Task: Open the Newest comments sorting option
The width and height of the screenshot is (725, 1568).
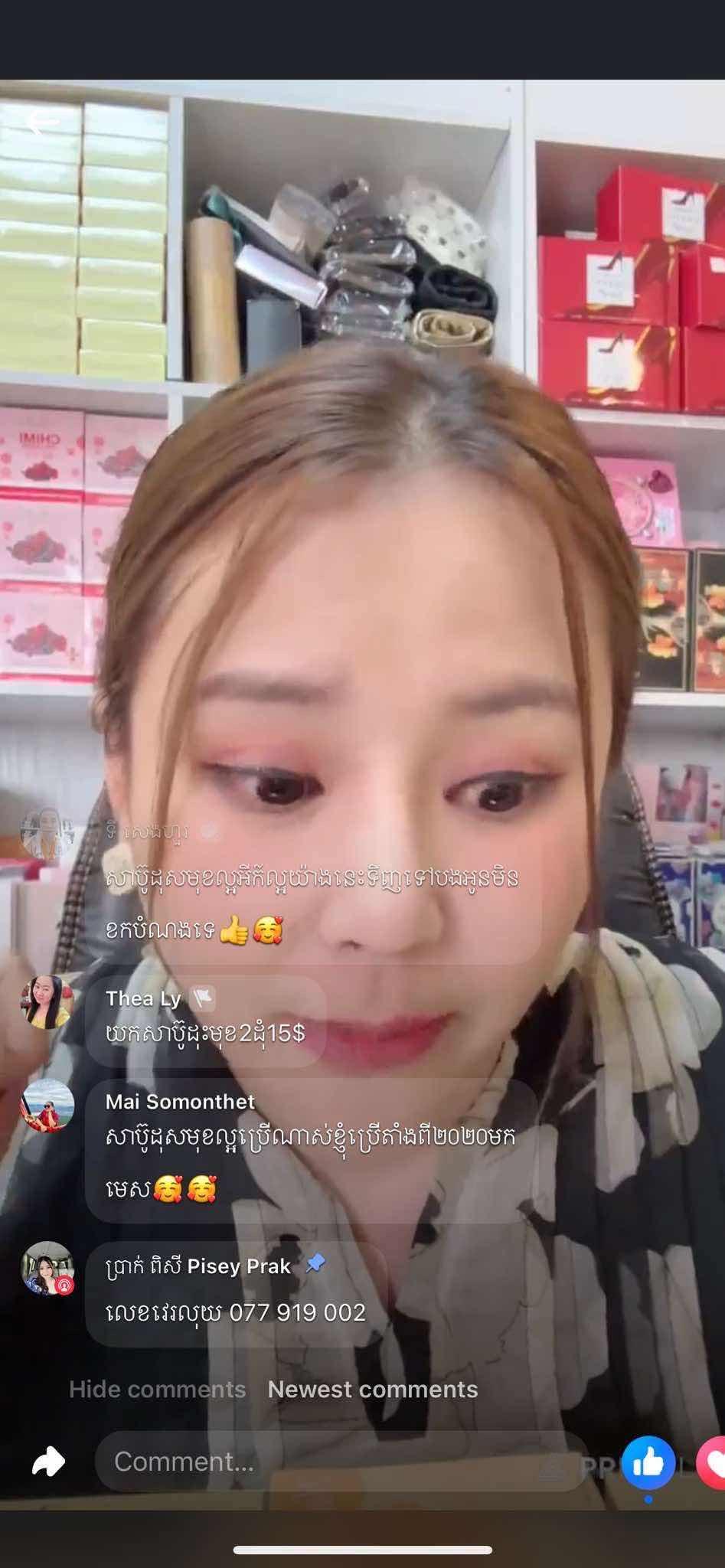Action: point(372,1389)
